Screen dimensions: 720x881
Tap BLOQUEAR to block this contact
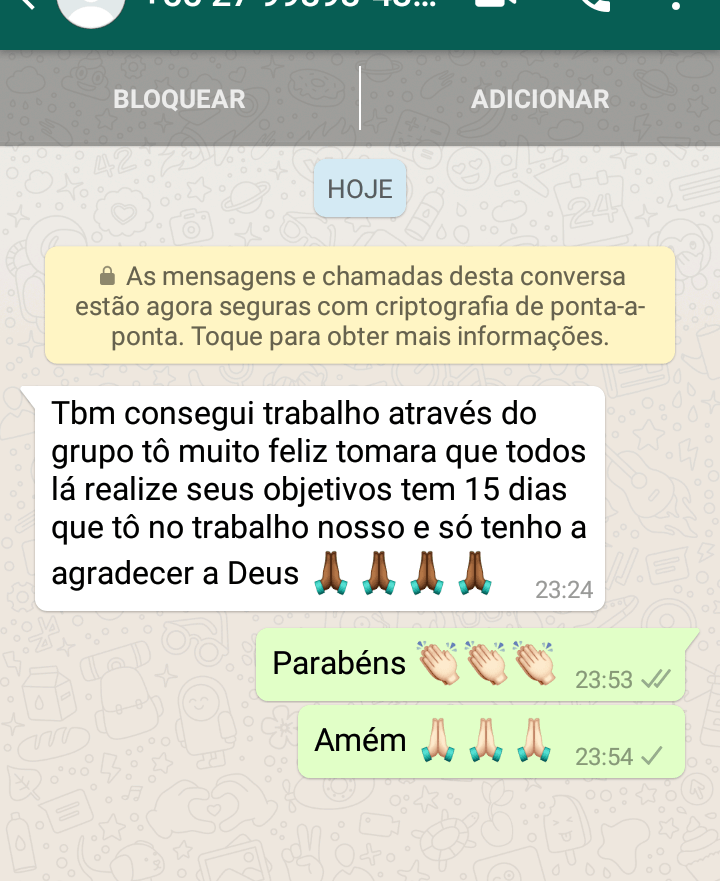click(x=179, y=99)
